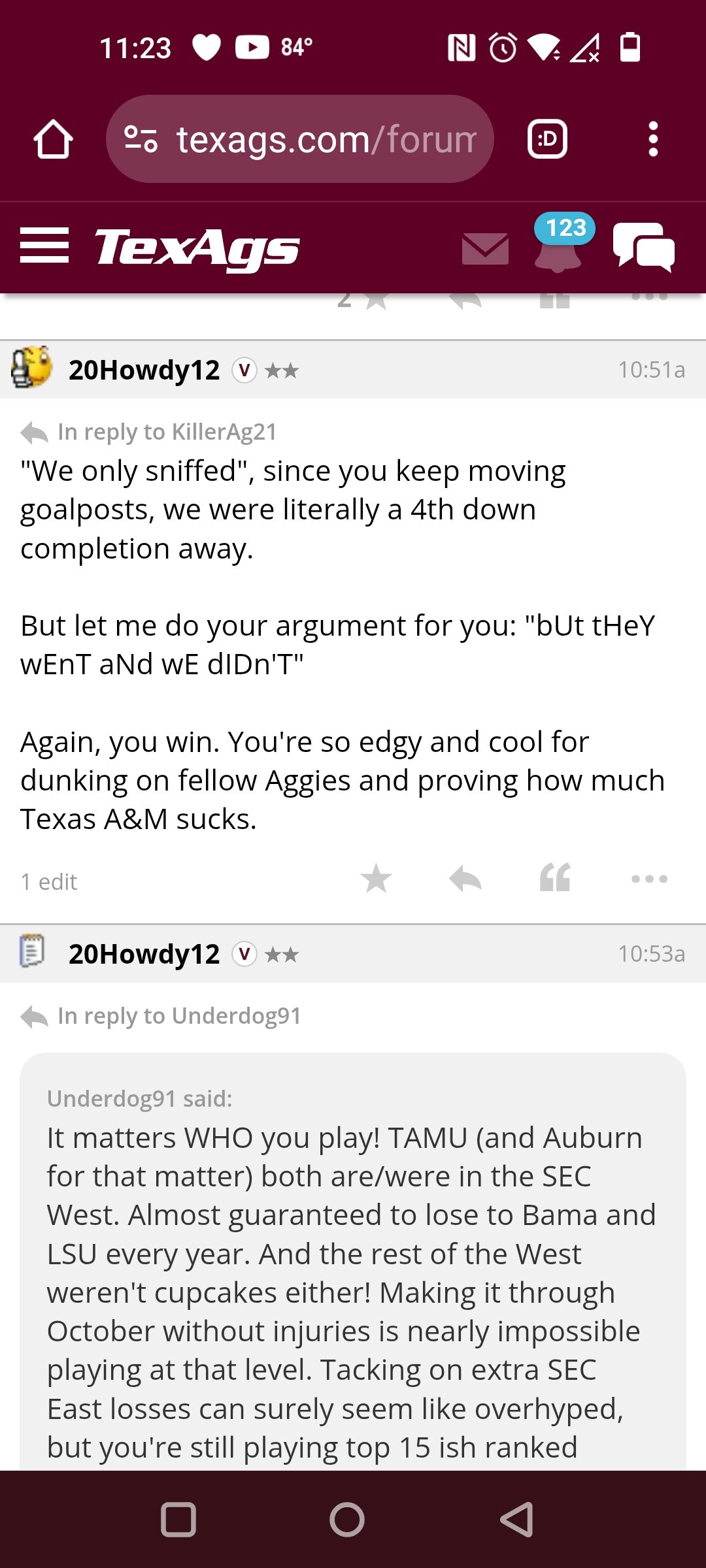Screen dimensions: 706x1568
Task: Go to the browser home page
Action: point(53,139)
